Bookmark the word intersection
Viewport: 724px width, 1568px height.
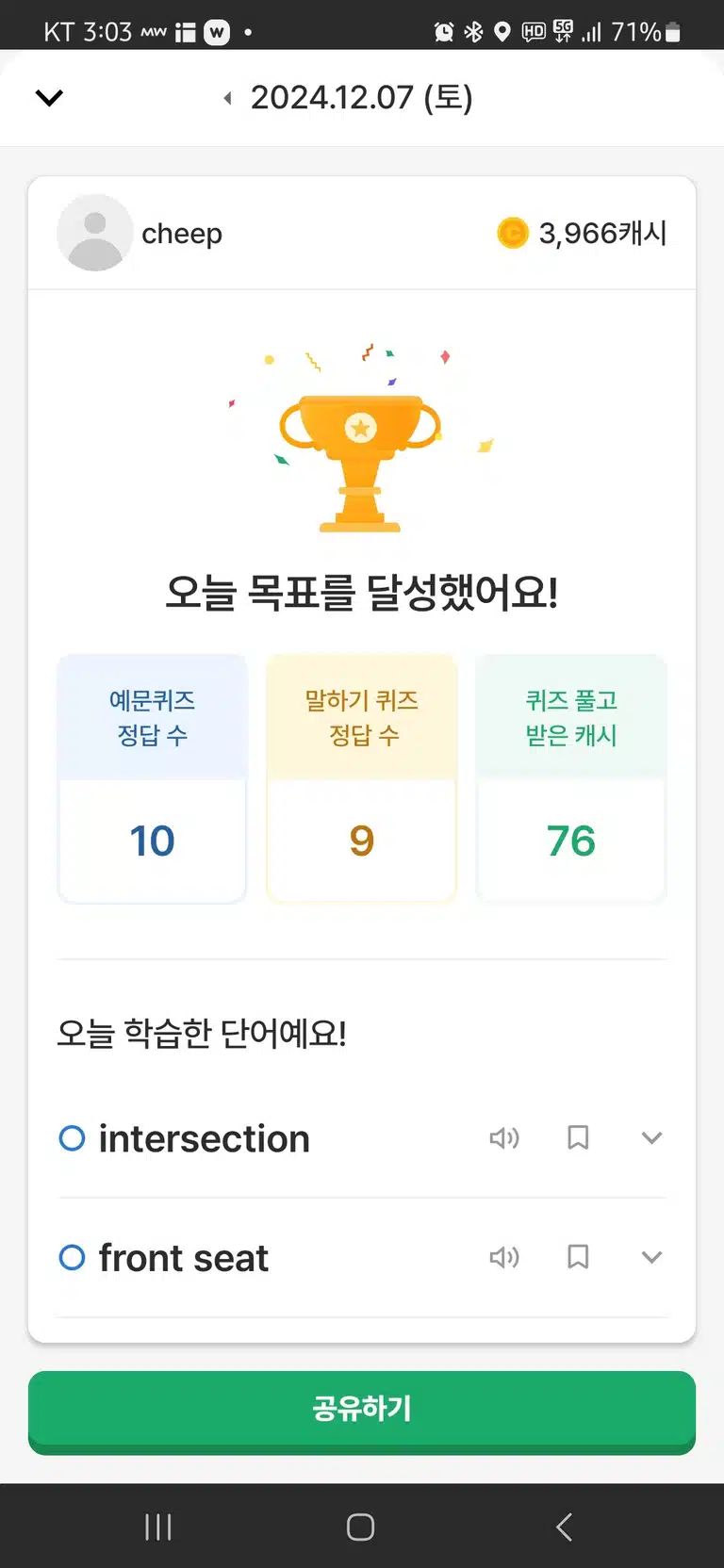pyautogui.click(x=578, y=1138)
